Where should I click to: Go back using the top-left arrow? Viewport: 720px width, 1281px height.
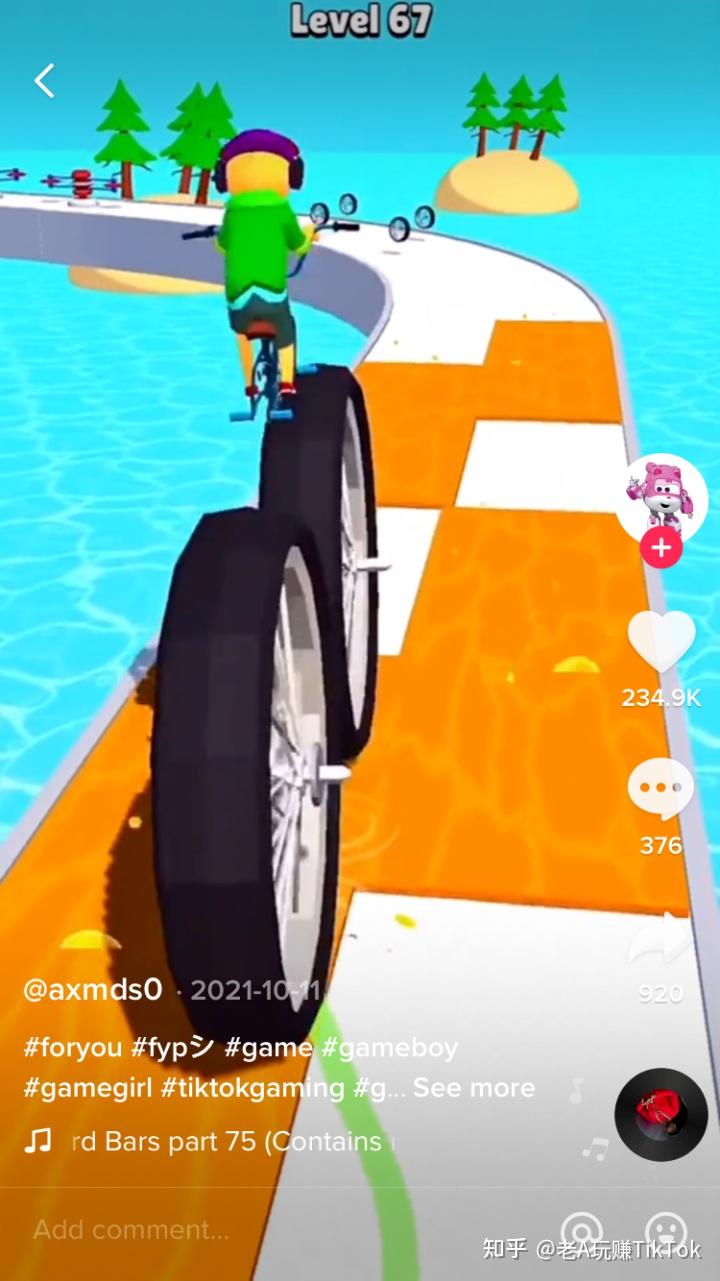coord(44,81)
